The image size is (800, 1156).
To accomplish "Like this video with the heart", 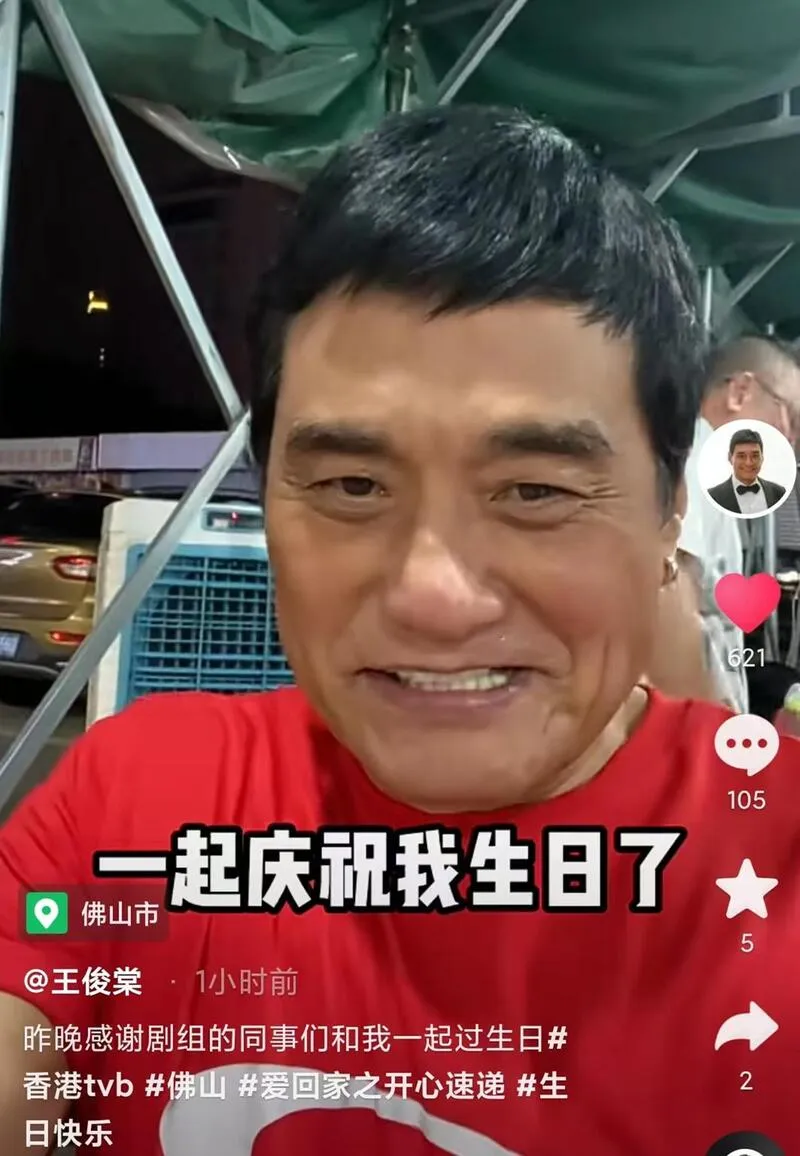I will (x=747, y=602).
